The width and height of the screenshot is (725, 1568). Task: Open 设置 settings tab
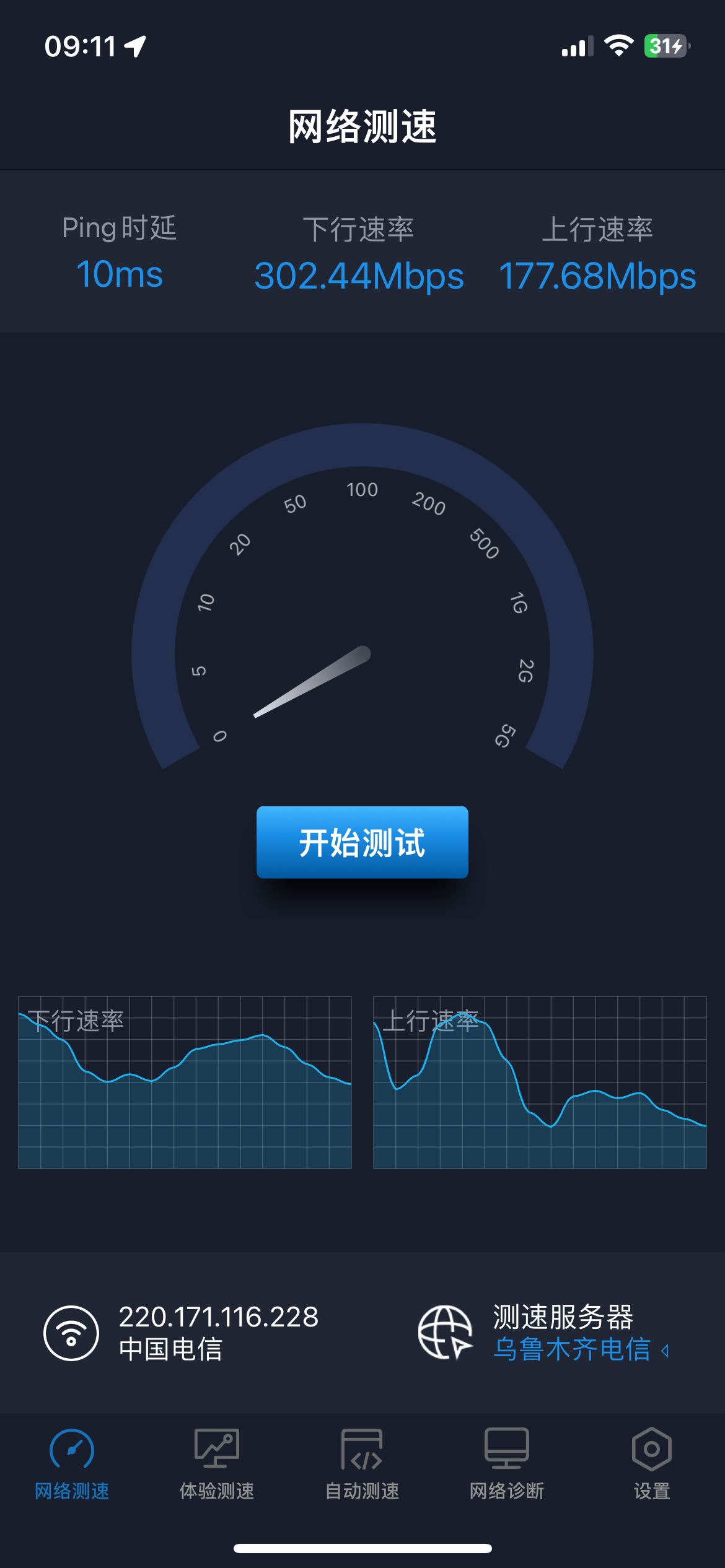[651, 1464]
